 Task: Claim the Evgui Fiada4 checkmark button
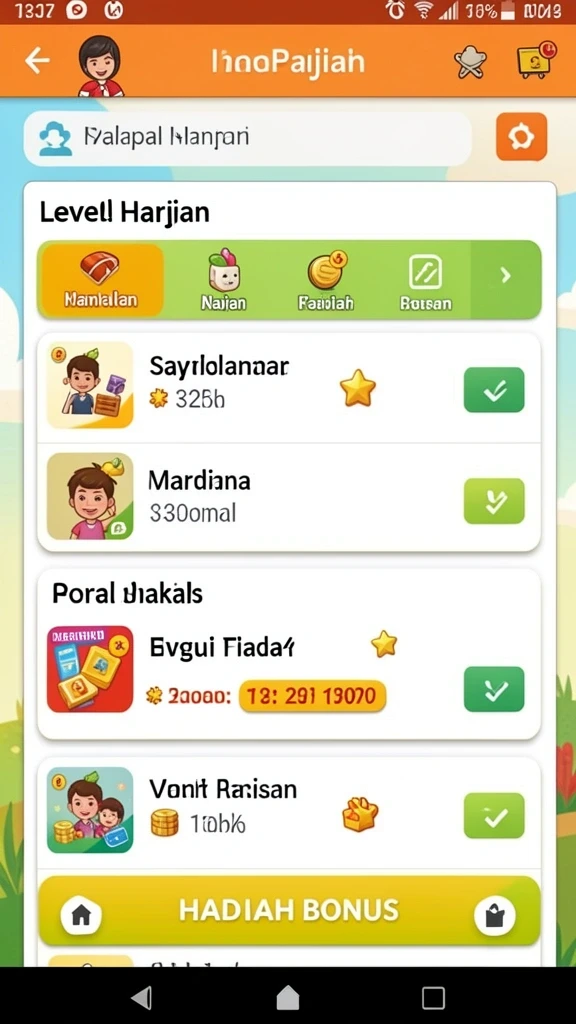(x=494, y=689)
